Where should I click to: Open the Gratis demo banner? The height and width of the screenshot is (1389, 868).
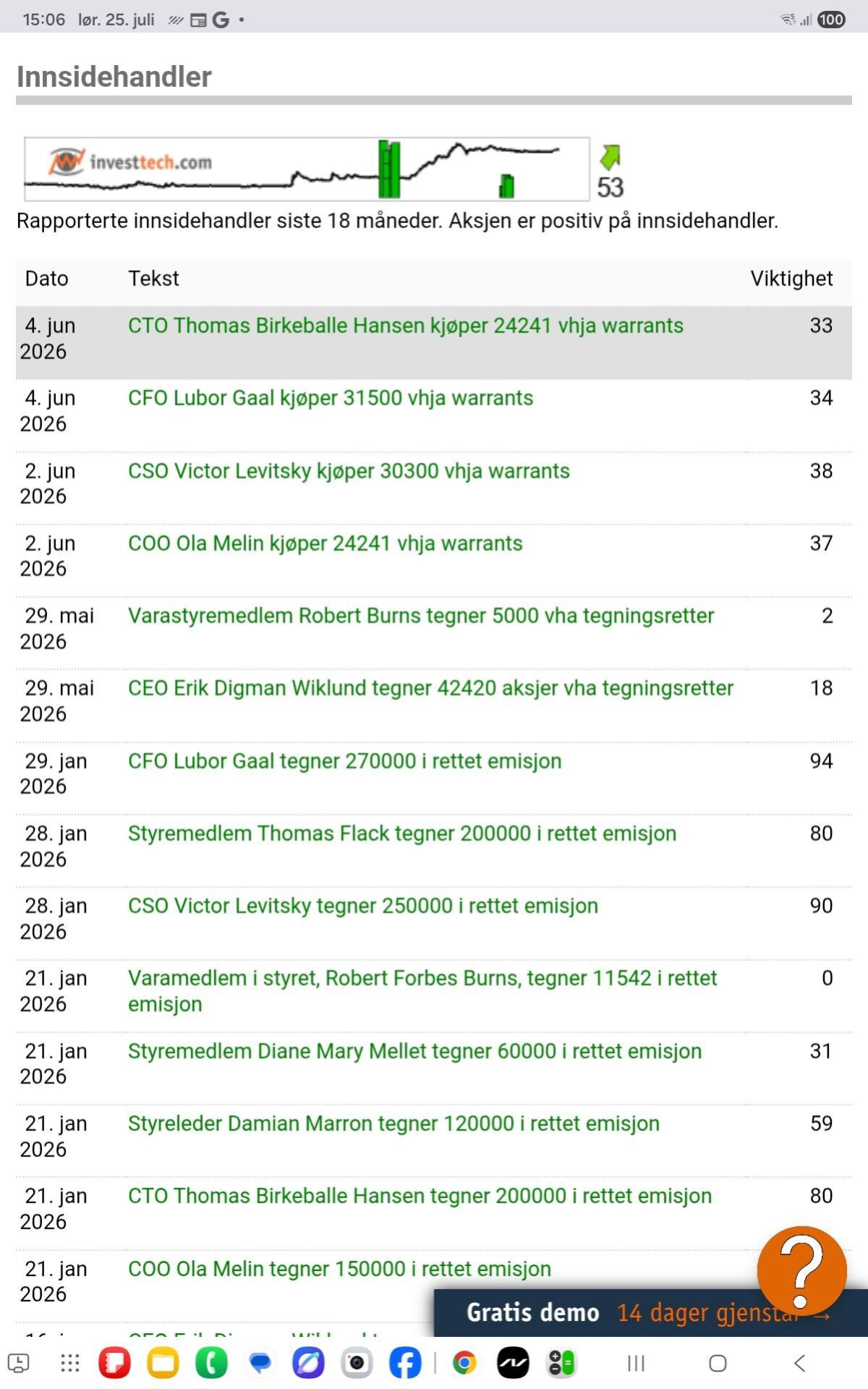coord(650,1312)
